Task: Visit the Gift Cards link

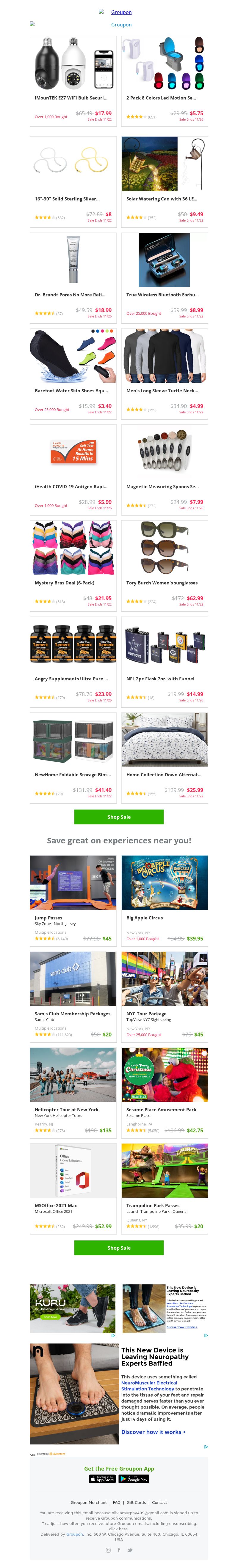Action: tap(136, 1502)
